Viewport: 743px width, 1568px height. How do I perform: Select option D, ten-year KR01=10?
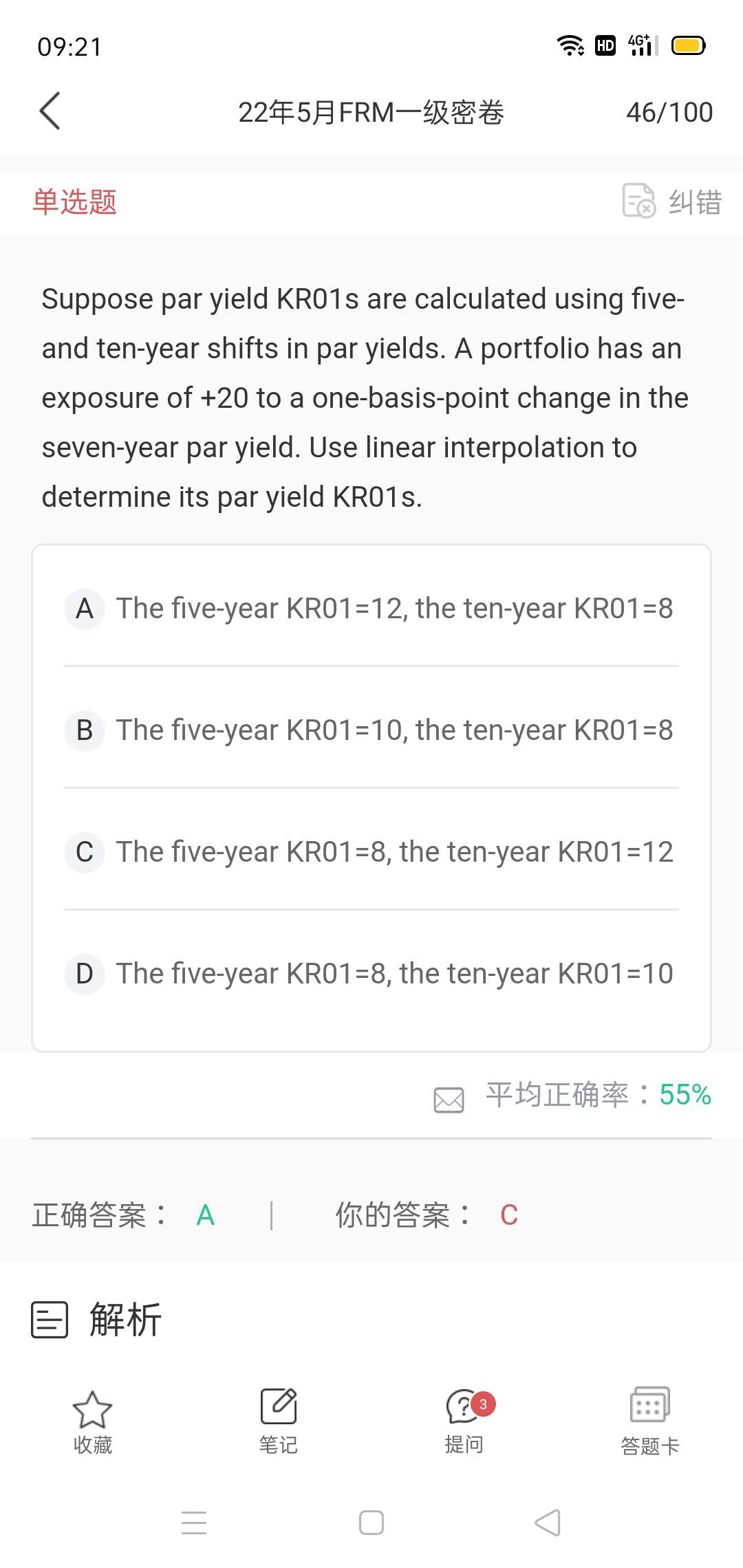click(371, 974)
